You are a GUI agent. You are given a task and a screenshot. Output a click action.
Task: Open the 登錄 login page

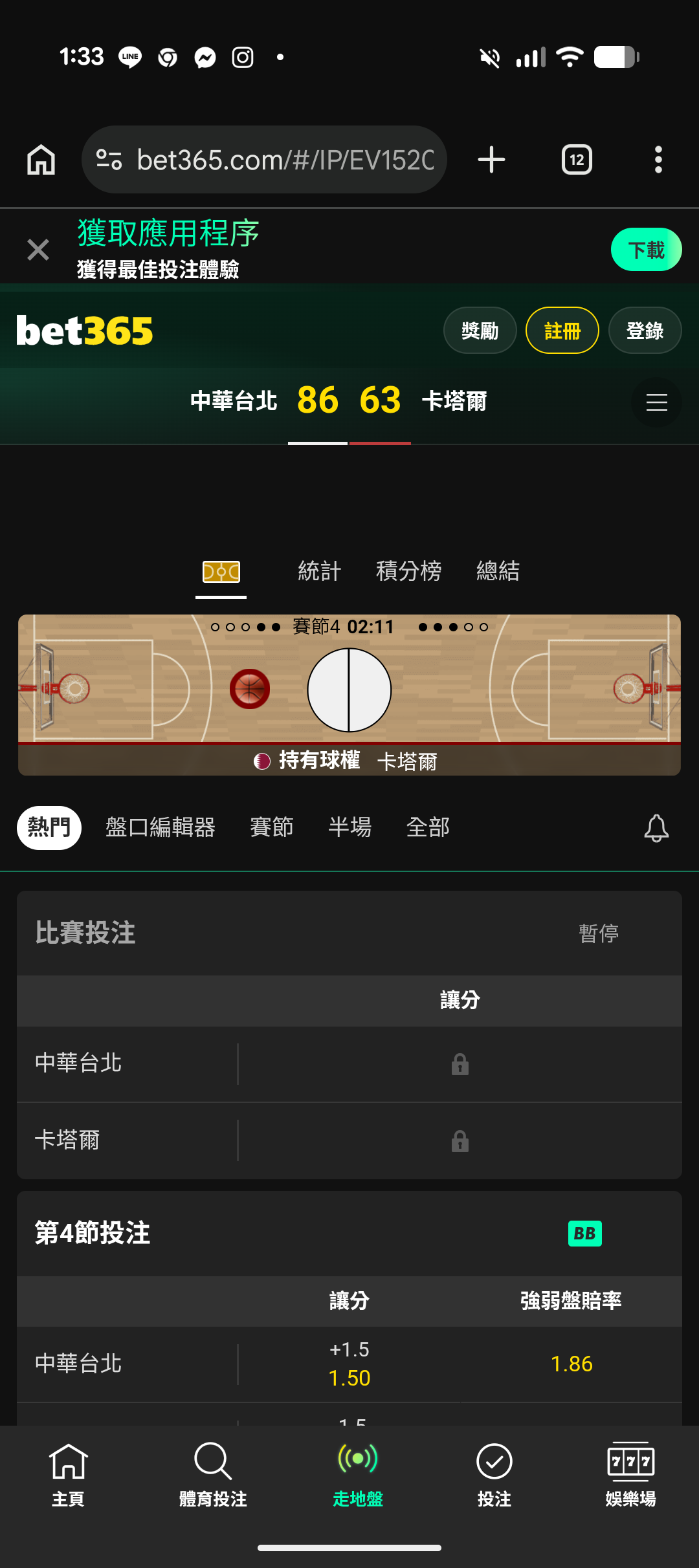pos(645,331)
